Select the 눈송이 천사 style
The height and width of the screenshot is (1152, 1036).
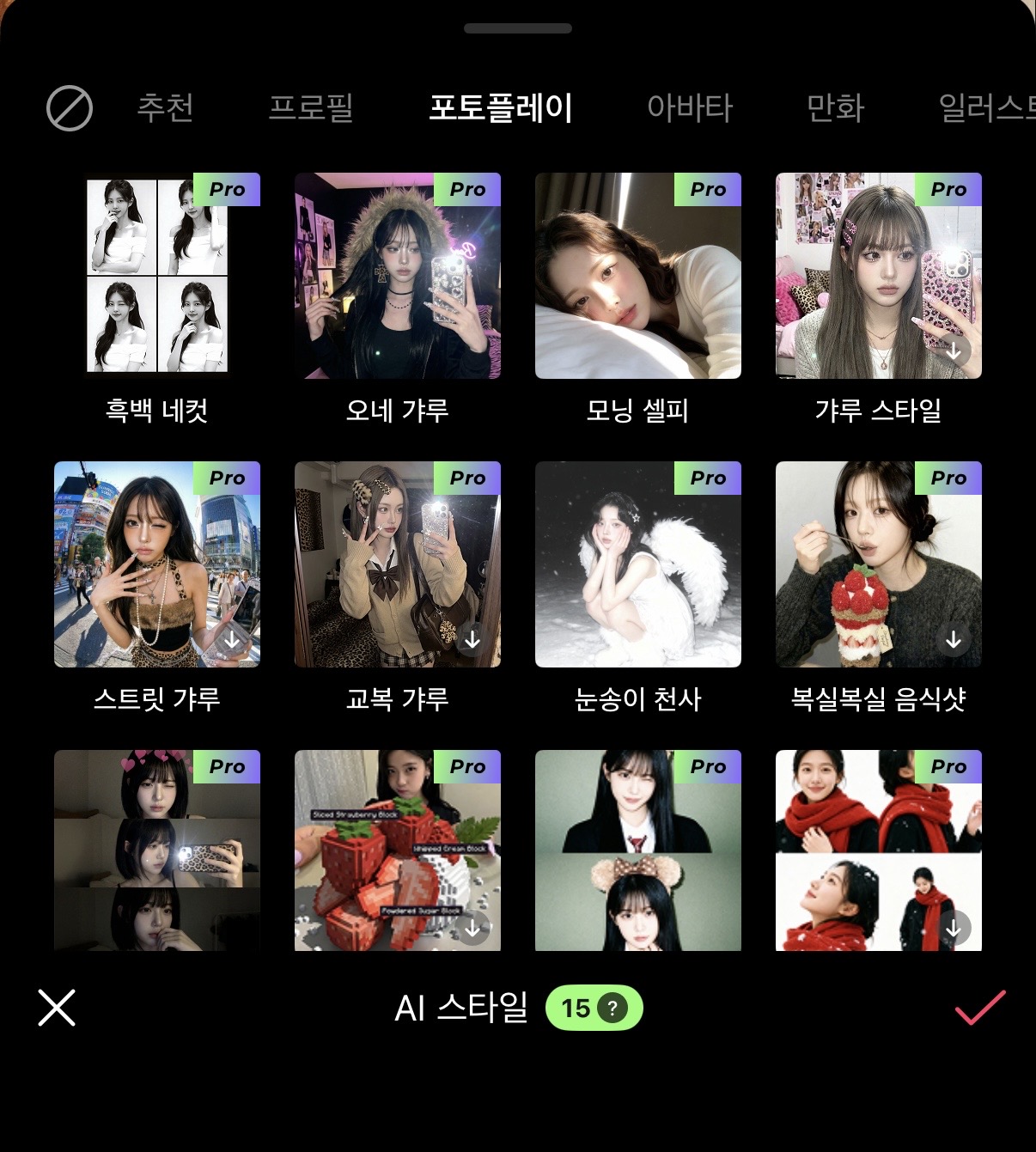(638, 564)
